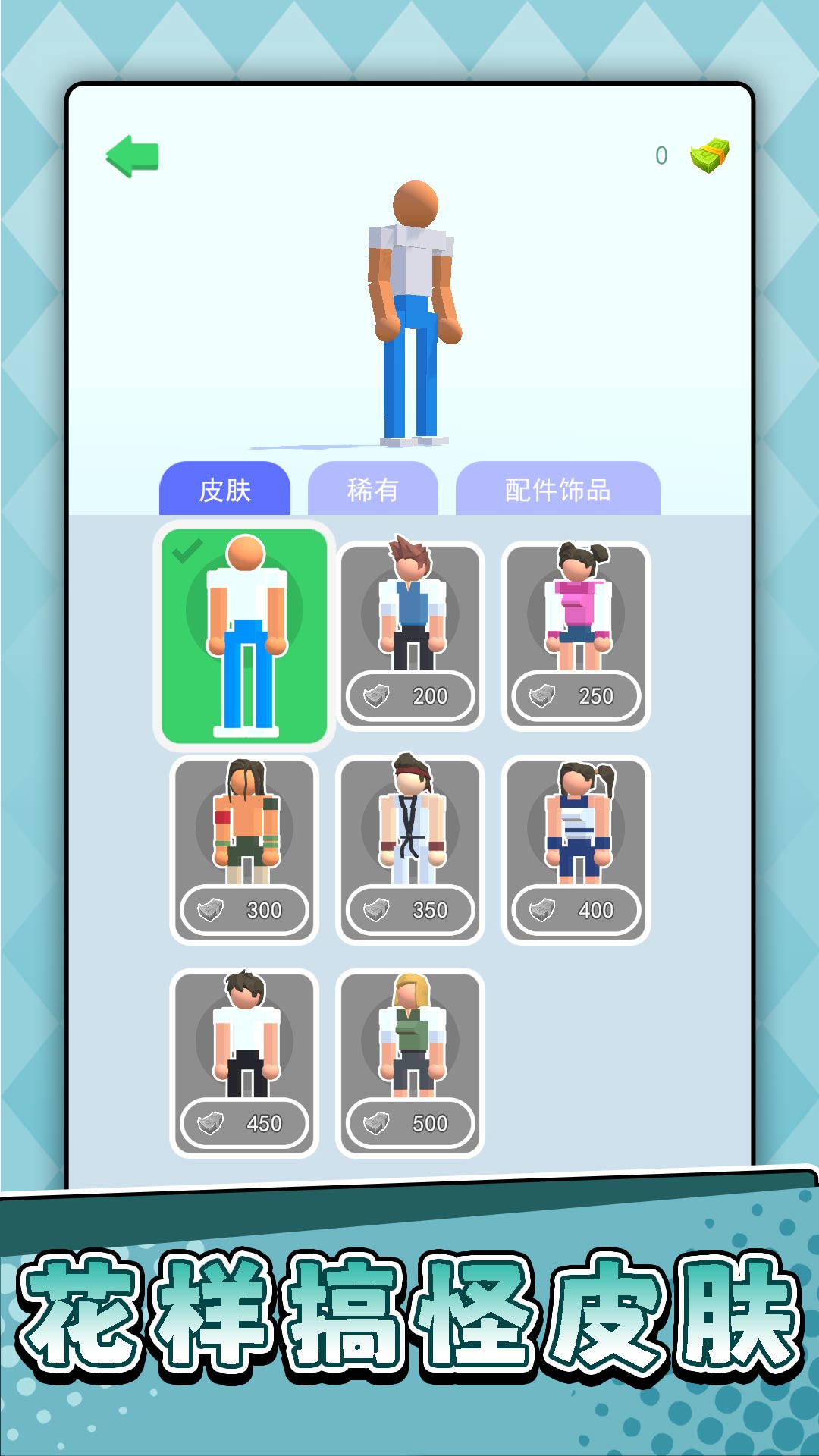This screenshot has width=819, height=1456.
Task: Tap the coin counter showing 0
Action: (x=661, y=155)
